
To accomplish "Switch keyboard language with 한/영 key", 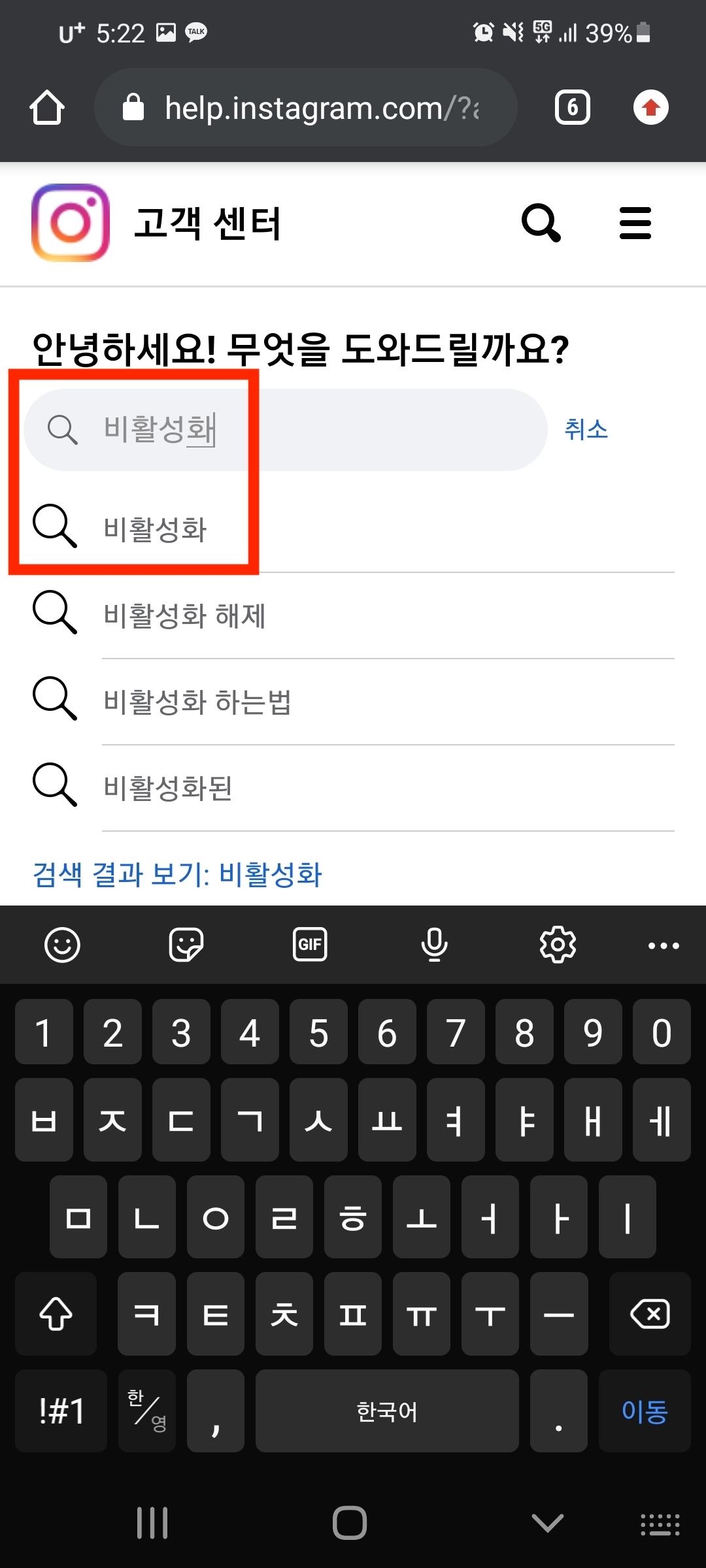I will tap(147, 1411).
